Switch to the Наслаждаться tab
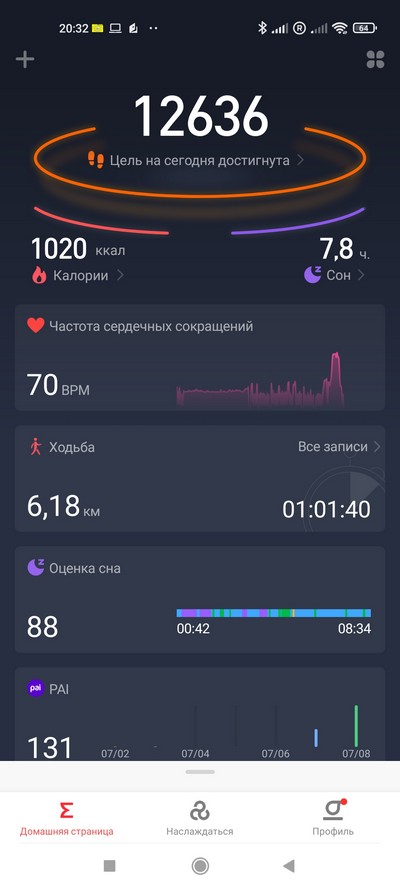Viewport: 400px width, 889px height. (199, 819)
